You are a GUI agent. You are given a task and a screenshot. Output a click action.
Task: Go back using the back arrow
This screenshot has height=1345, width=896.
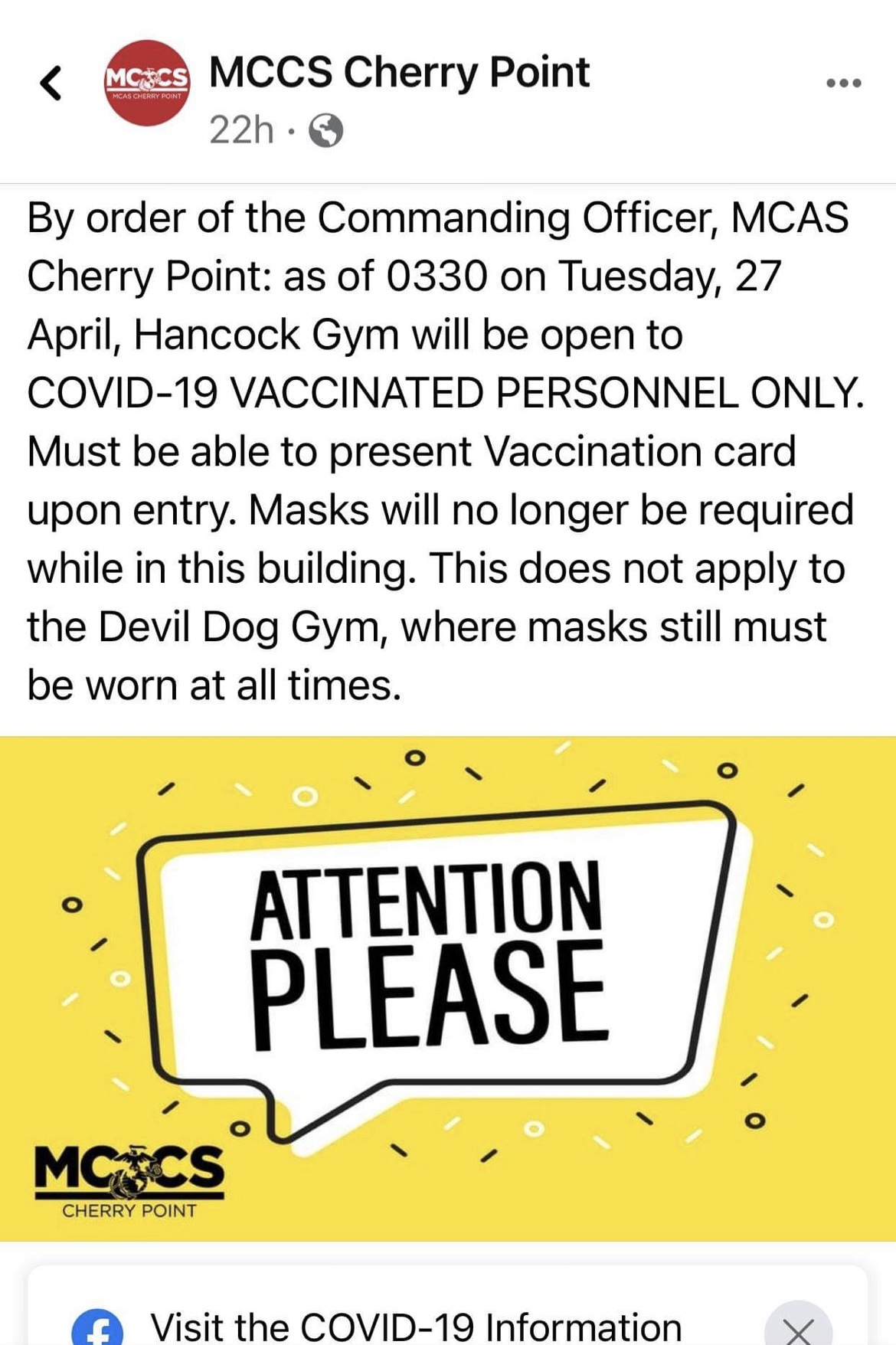[51, 83]
